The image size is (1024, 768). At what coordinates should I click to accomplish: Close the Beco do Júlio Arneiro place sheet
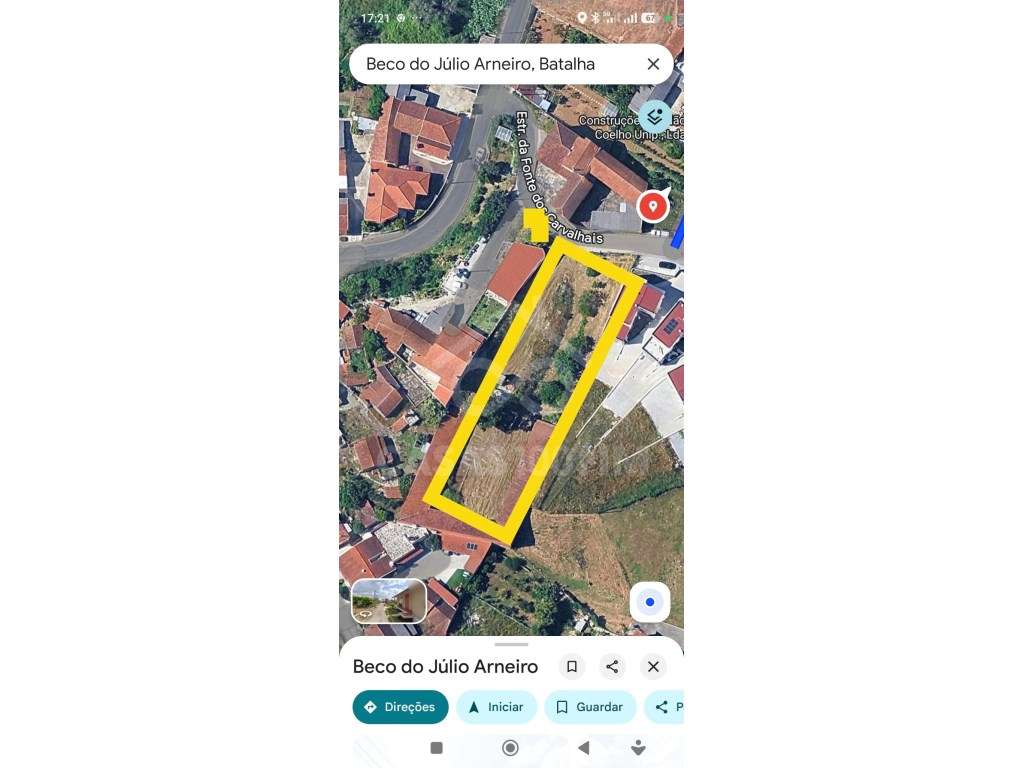pos(653,667)
